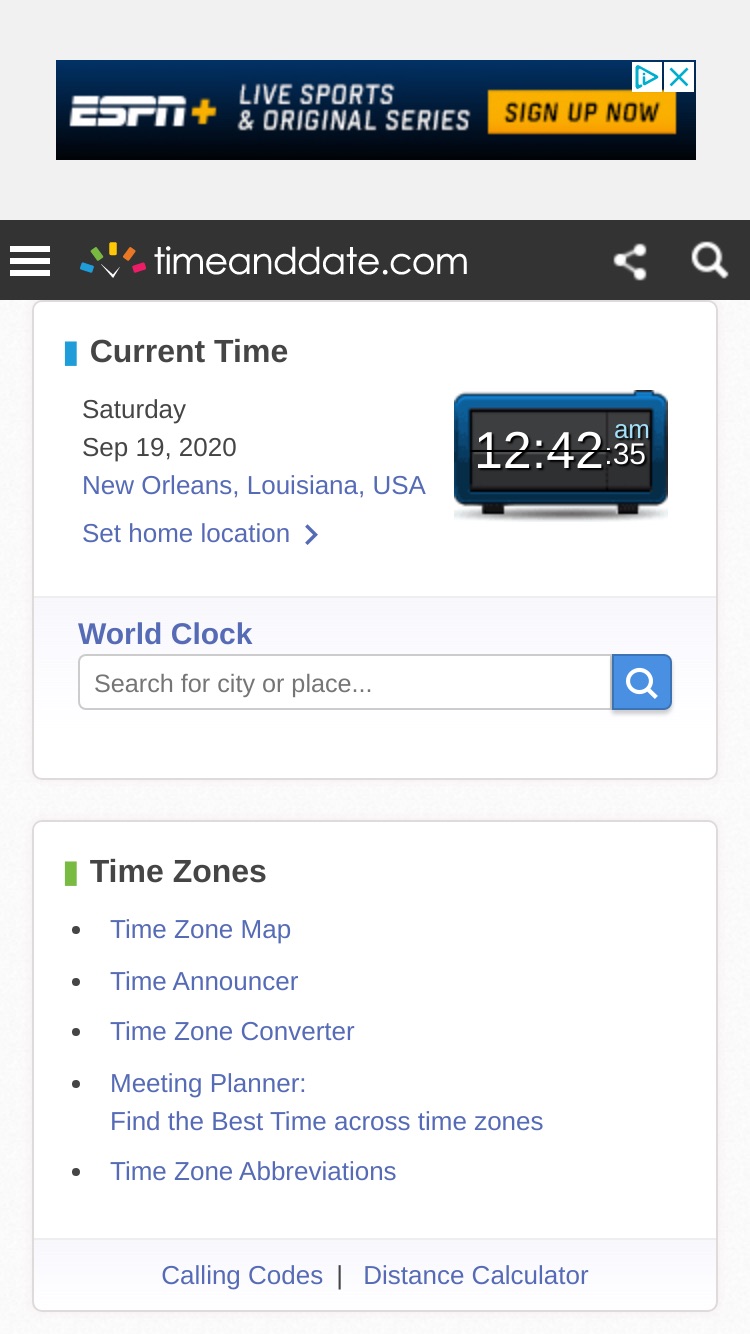The height and width of the screenshot is (1334, 750).
Task: Open New Orleans, Louisiana, USA link
Action: (254, 486)
